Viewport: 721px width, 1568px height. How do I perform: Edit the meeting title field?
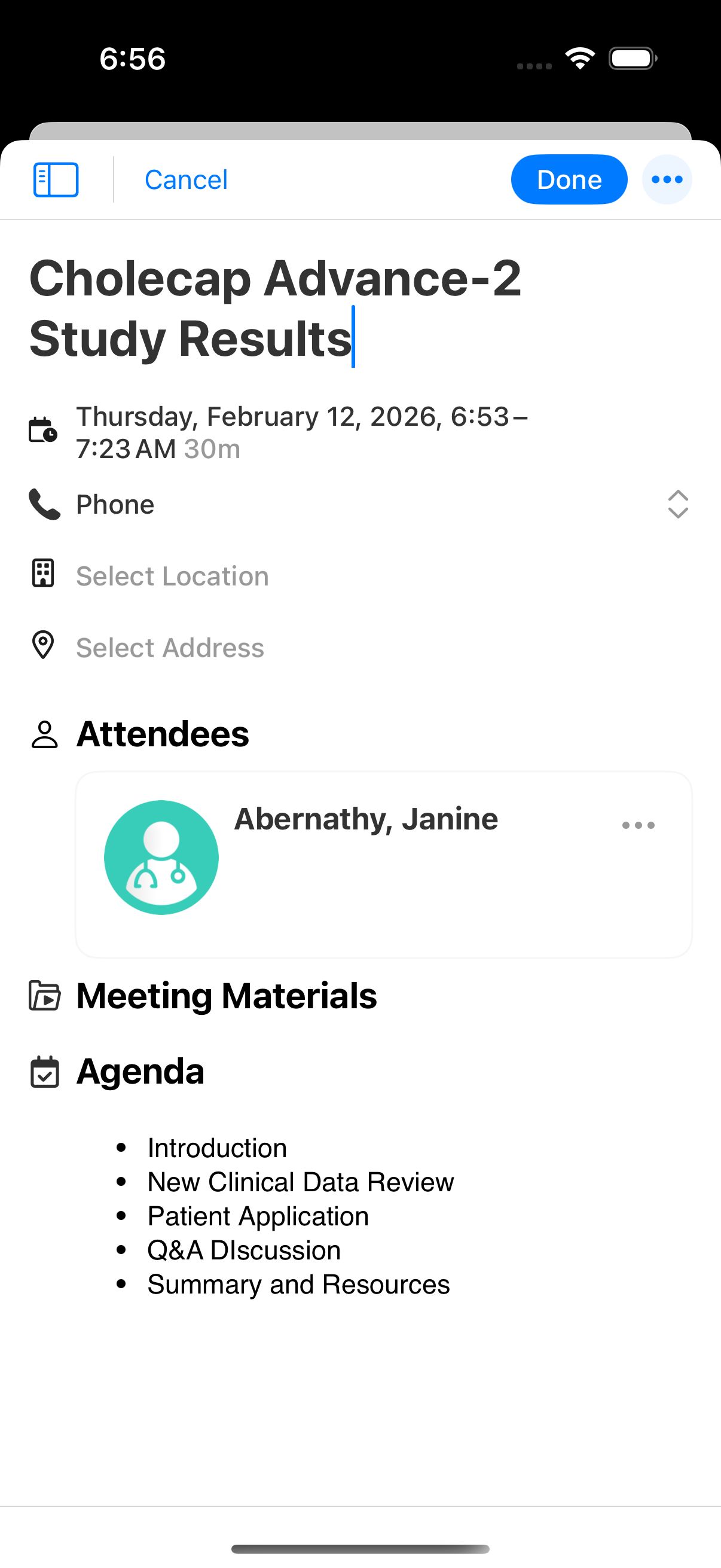(275, 308)
